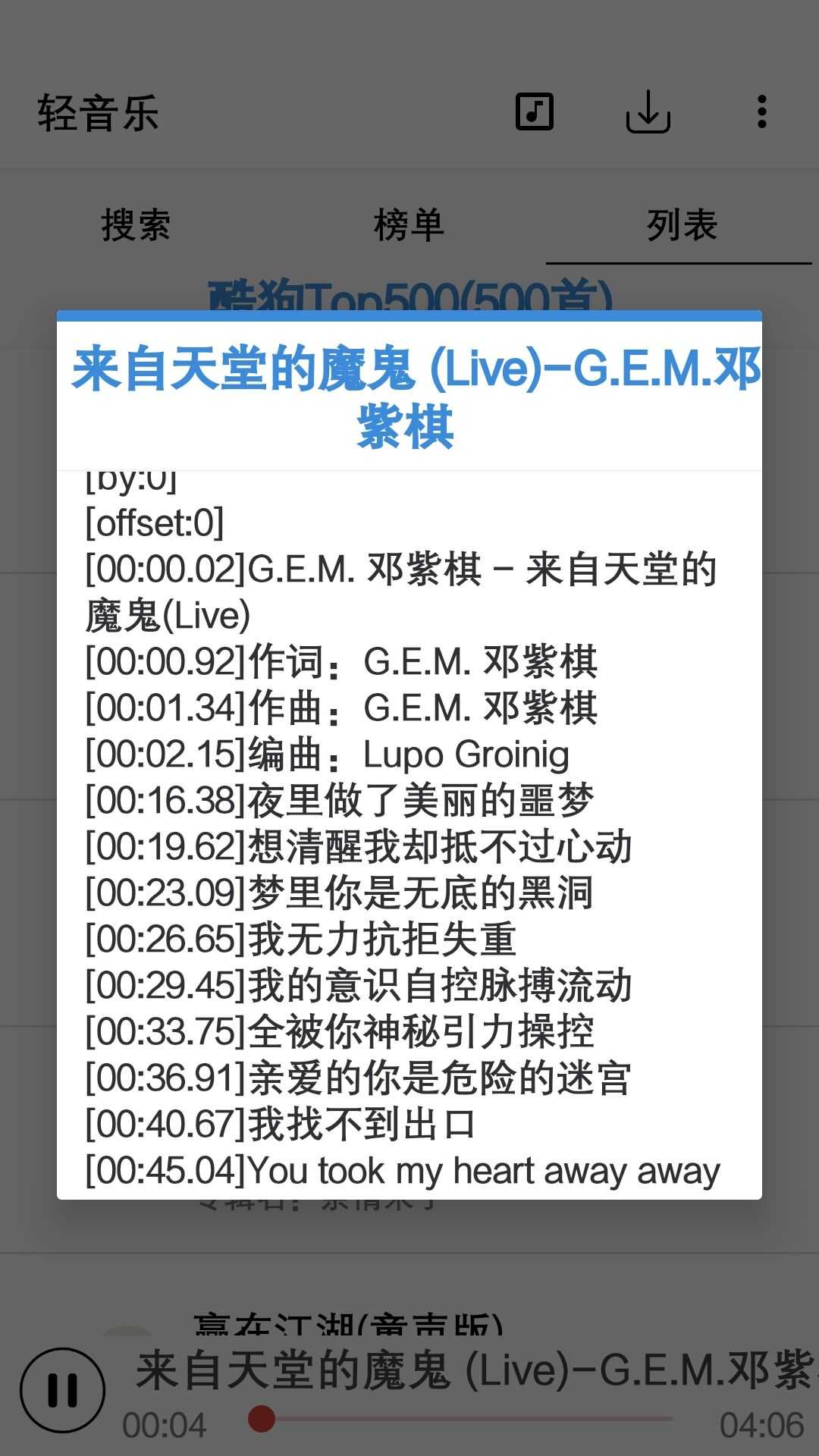The image size is (819, 1456).
Task: Tap the download icon at the top
Action: 649,112
